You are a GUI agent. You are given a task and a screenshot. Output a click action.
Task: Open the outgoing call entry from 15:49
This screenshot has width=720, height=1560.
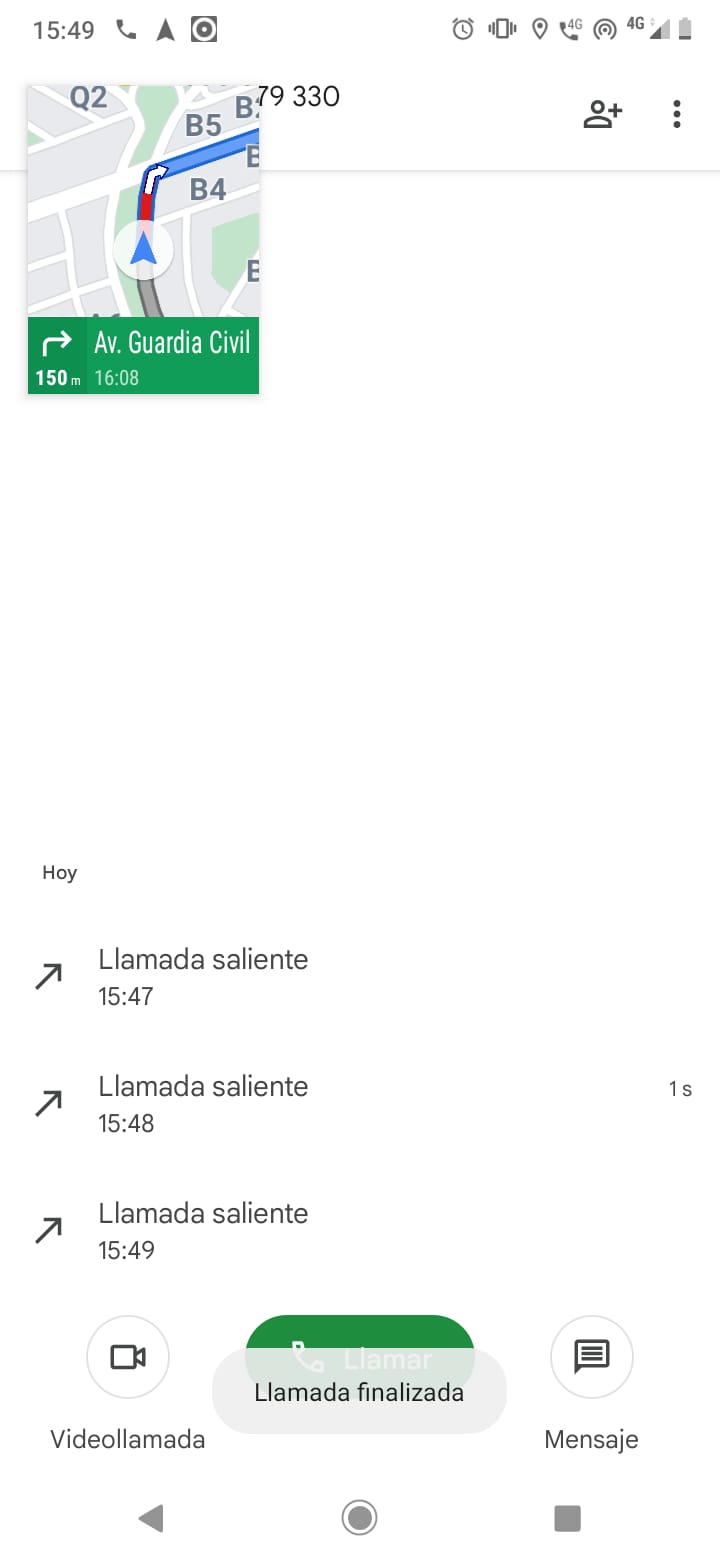point(360,1231)
